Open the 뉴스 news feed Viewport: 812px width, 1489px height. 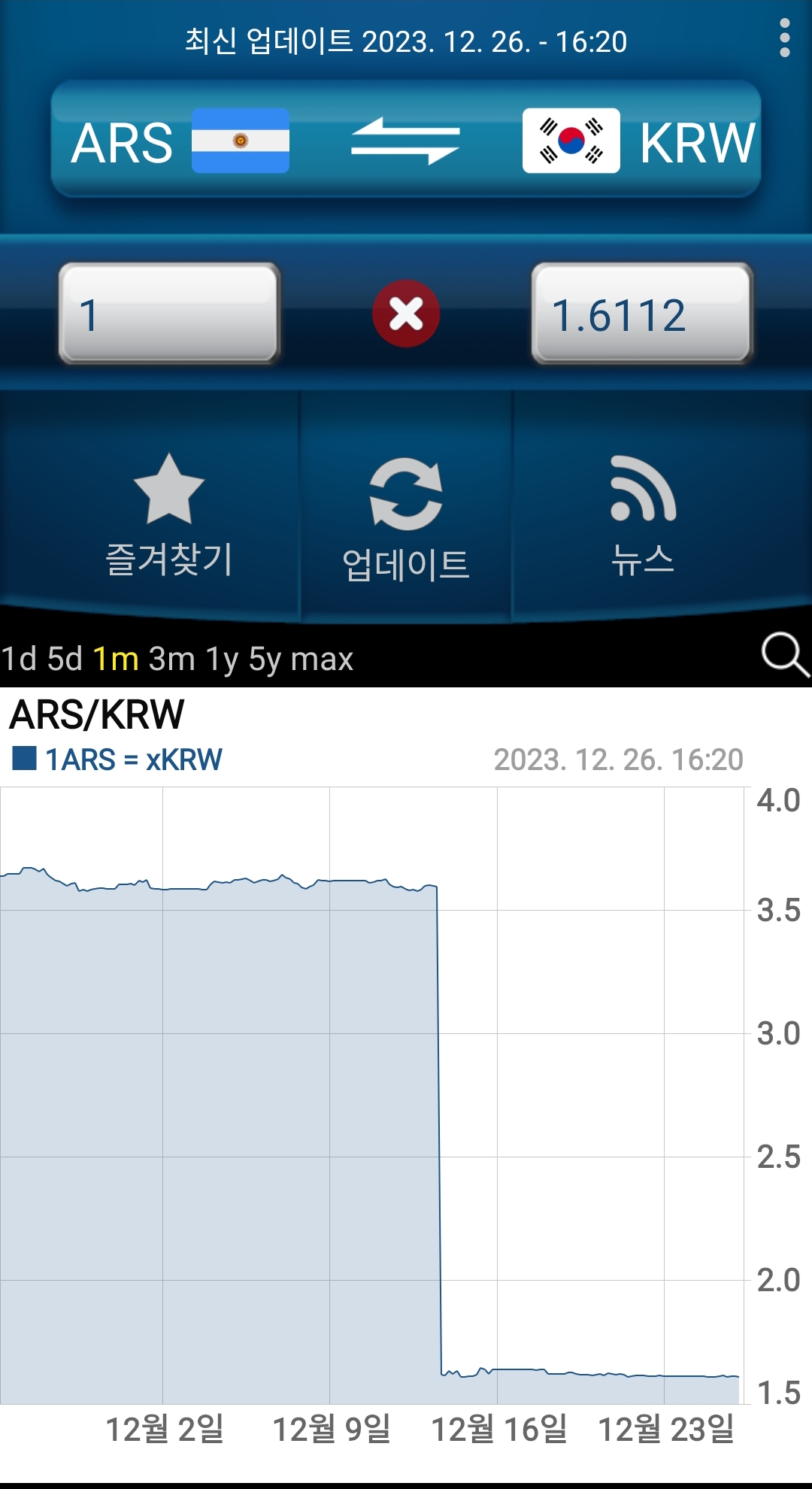(x=643, y=515)
